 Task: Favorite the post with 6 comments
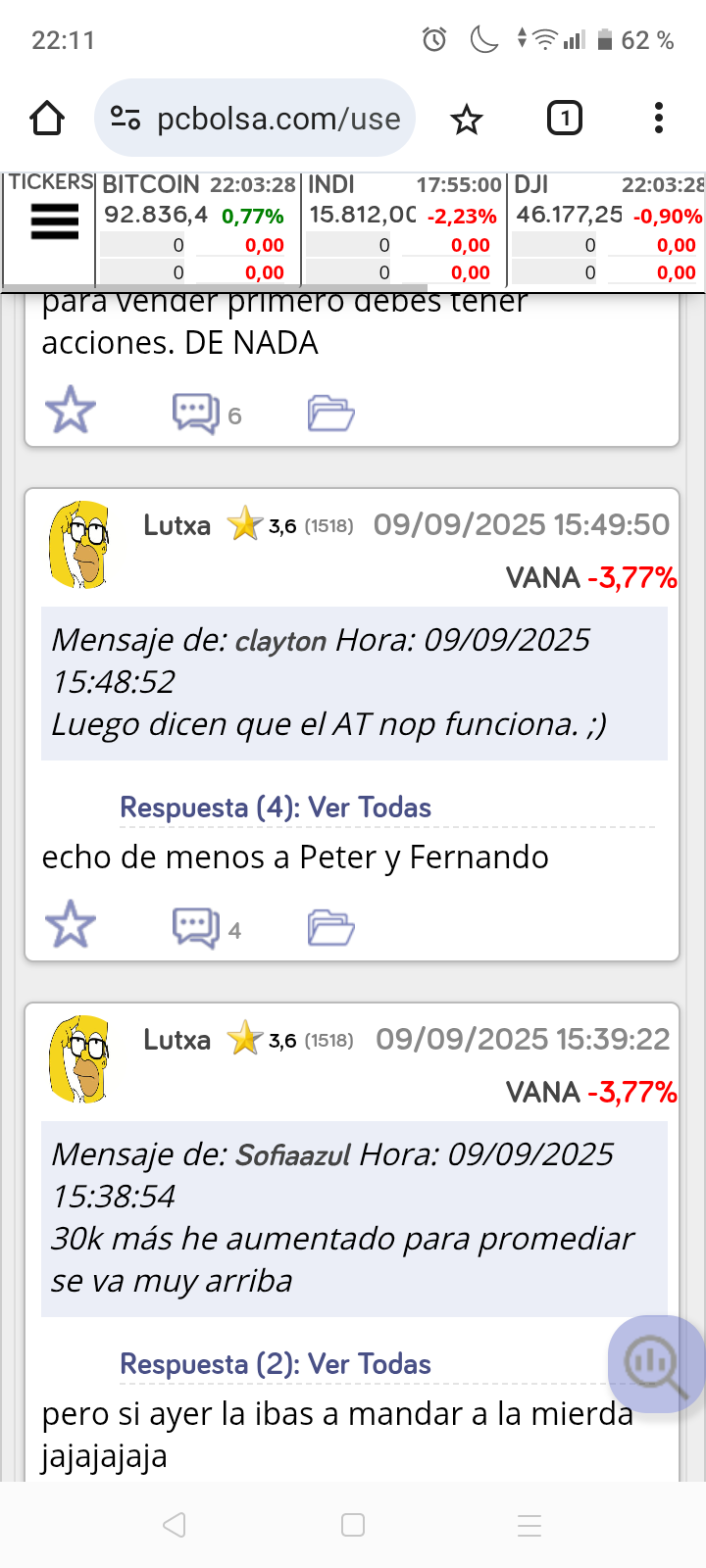(71, 411)
